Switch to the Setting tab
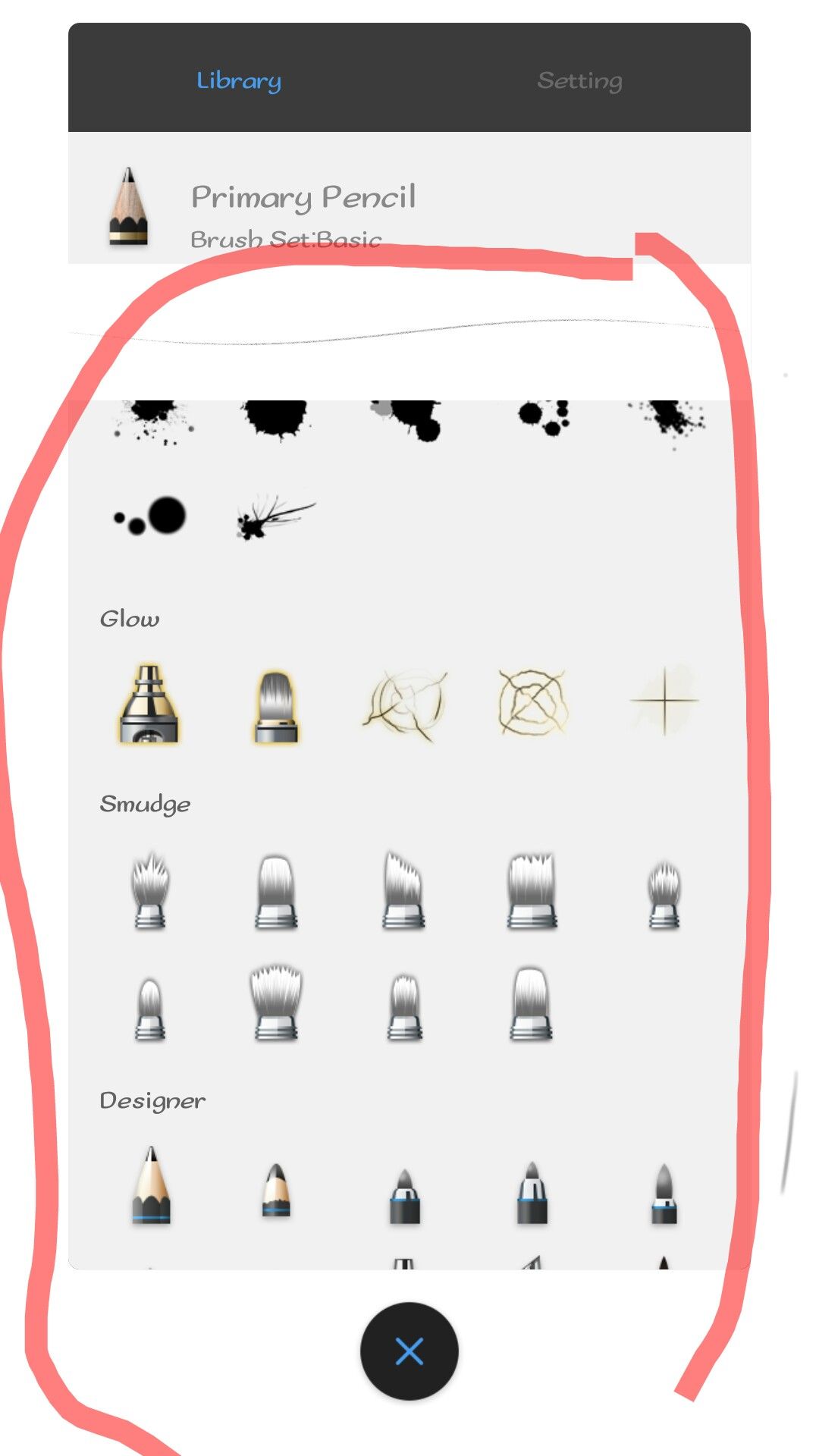This screenshot has height=1456, width=819. point(579,80)
